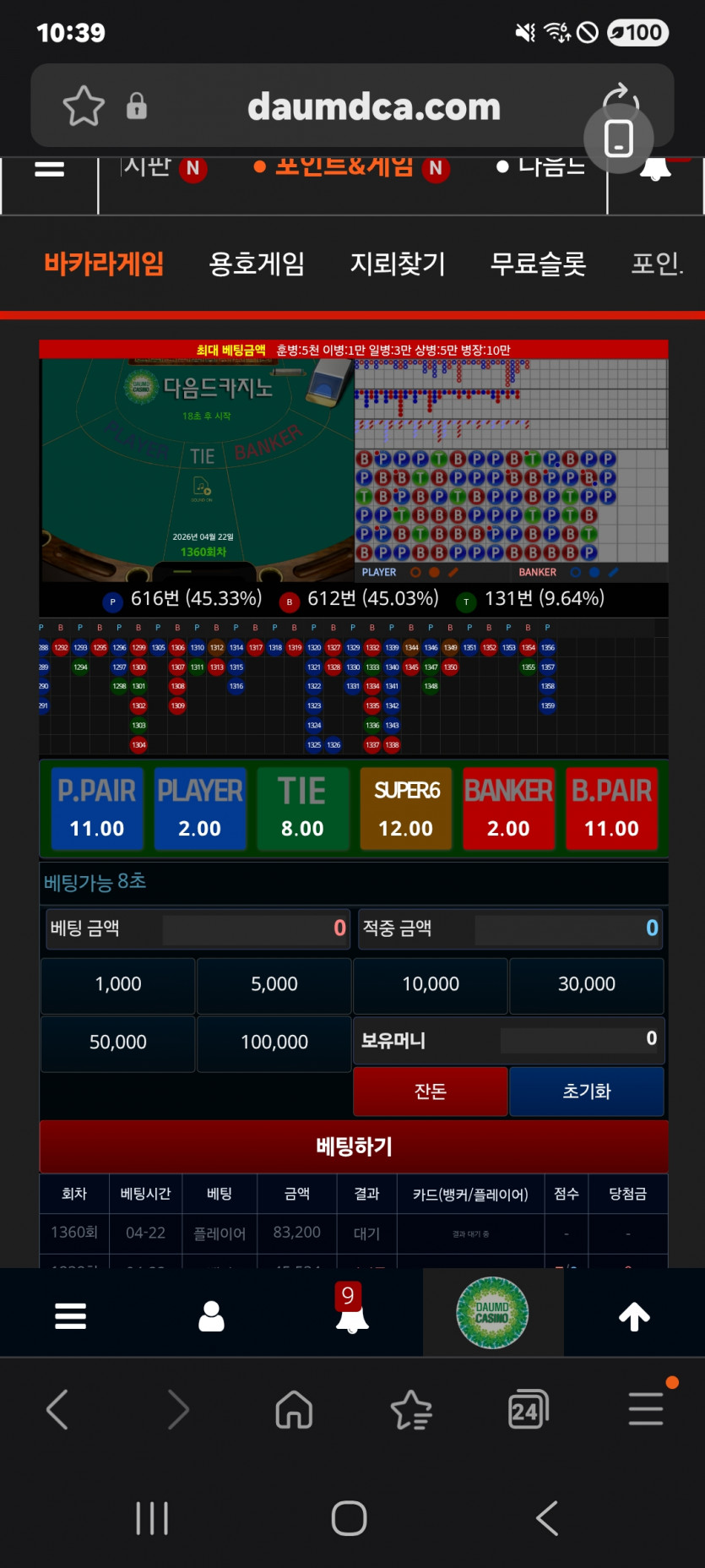Viewport: 705px width, 1568px height.
Task: Tap the 잔돈 button
Action: point(431,1092)
